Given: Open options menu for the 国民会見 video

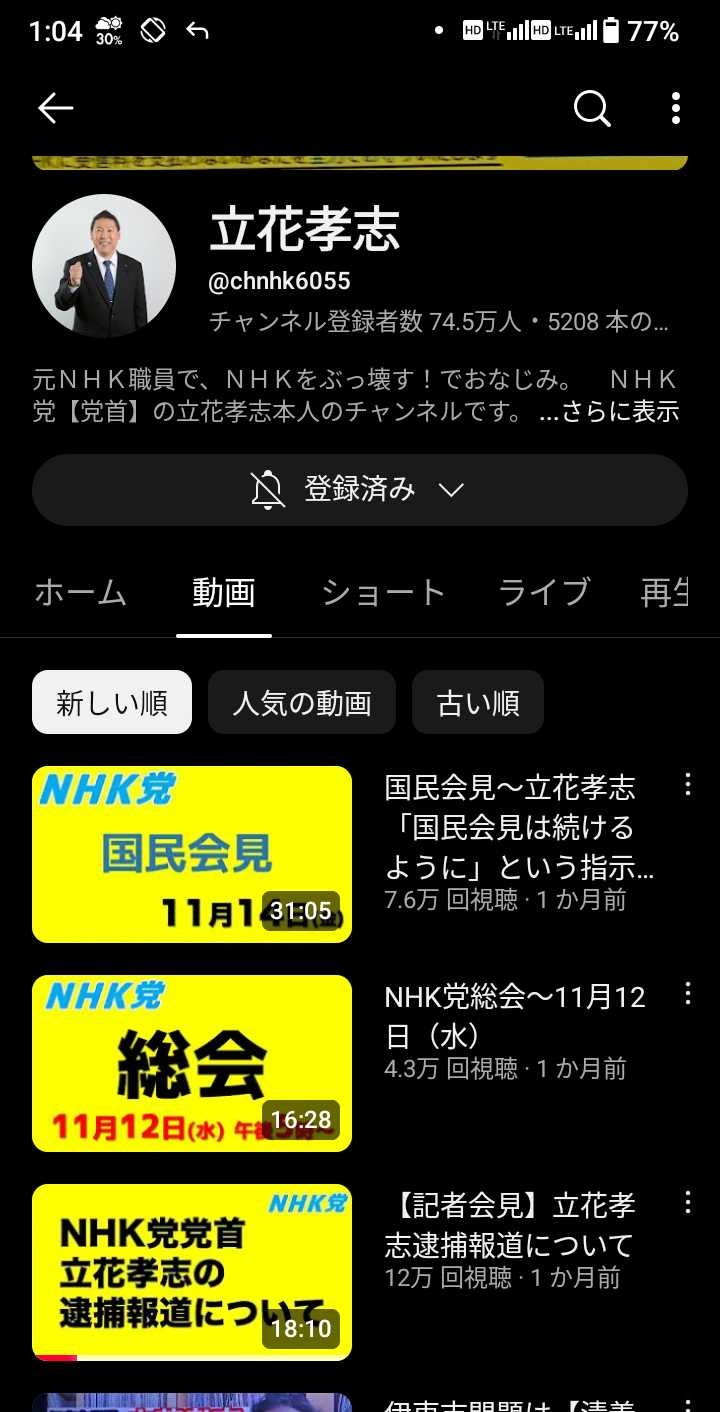Looking at the screenshot, I should coord(687,786).
